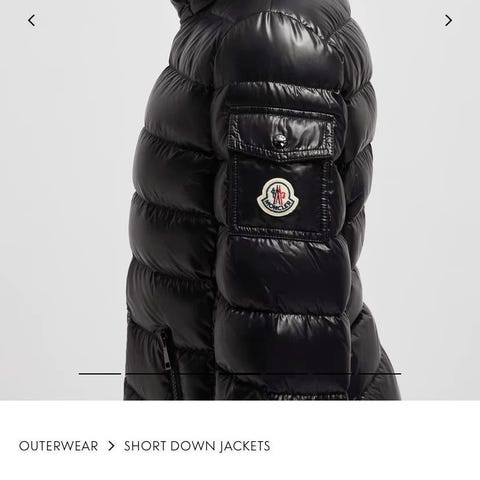Open the Short Down Jackets category
Image resolution: width=480 pixels, height=480 pixels.
point(197,446)
